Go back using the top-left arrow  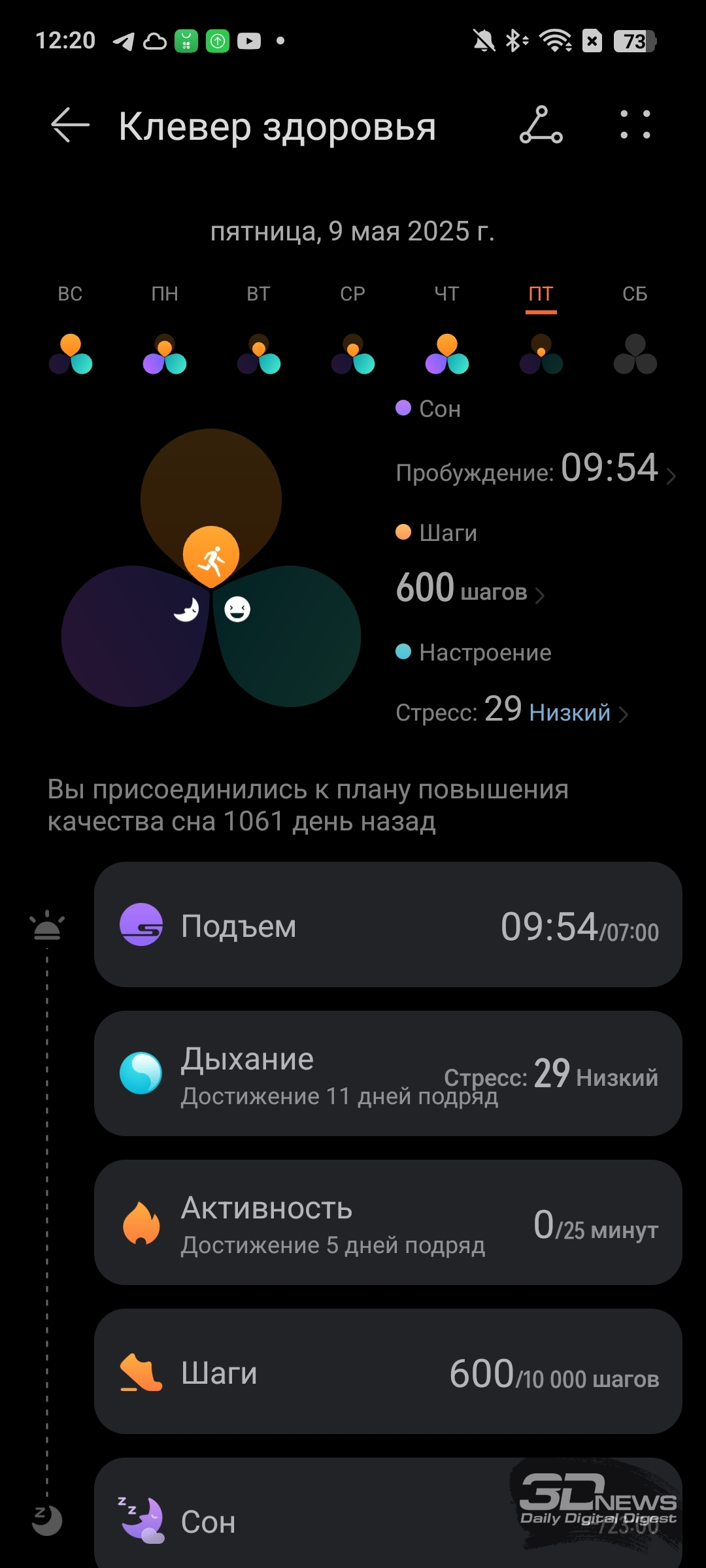[x=70, y=125]
